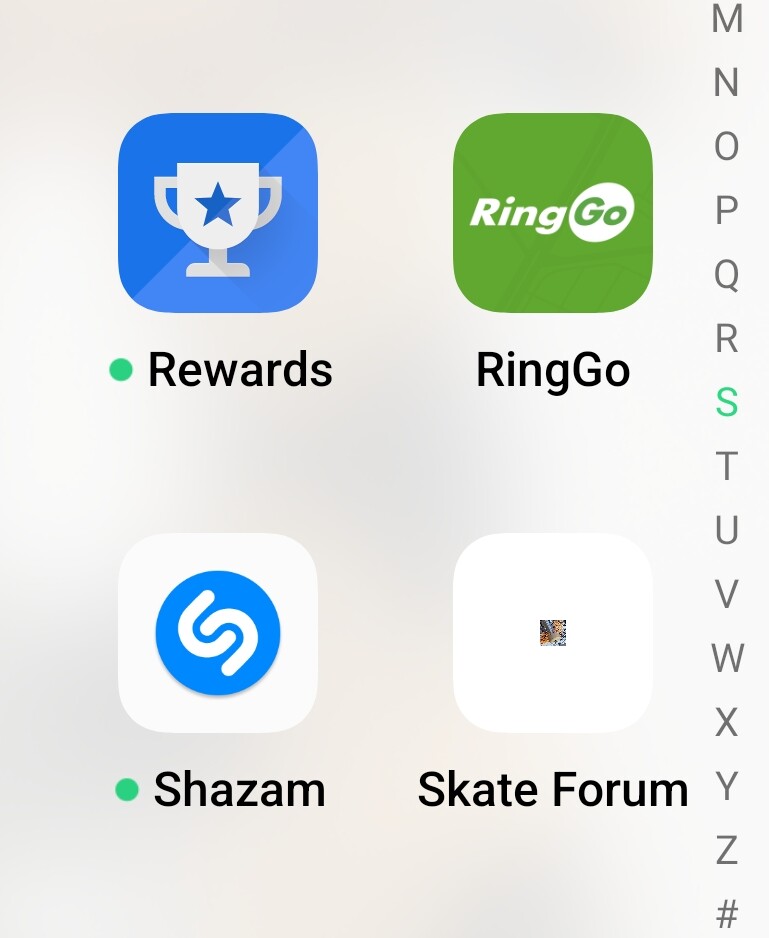
Task: Jump to letter P in the index
Action: (727, 210)
